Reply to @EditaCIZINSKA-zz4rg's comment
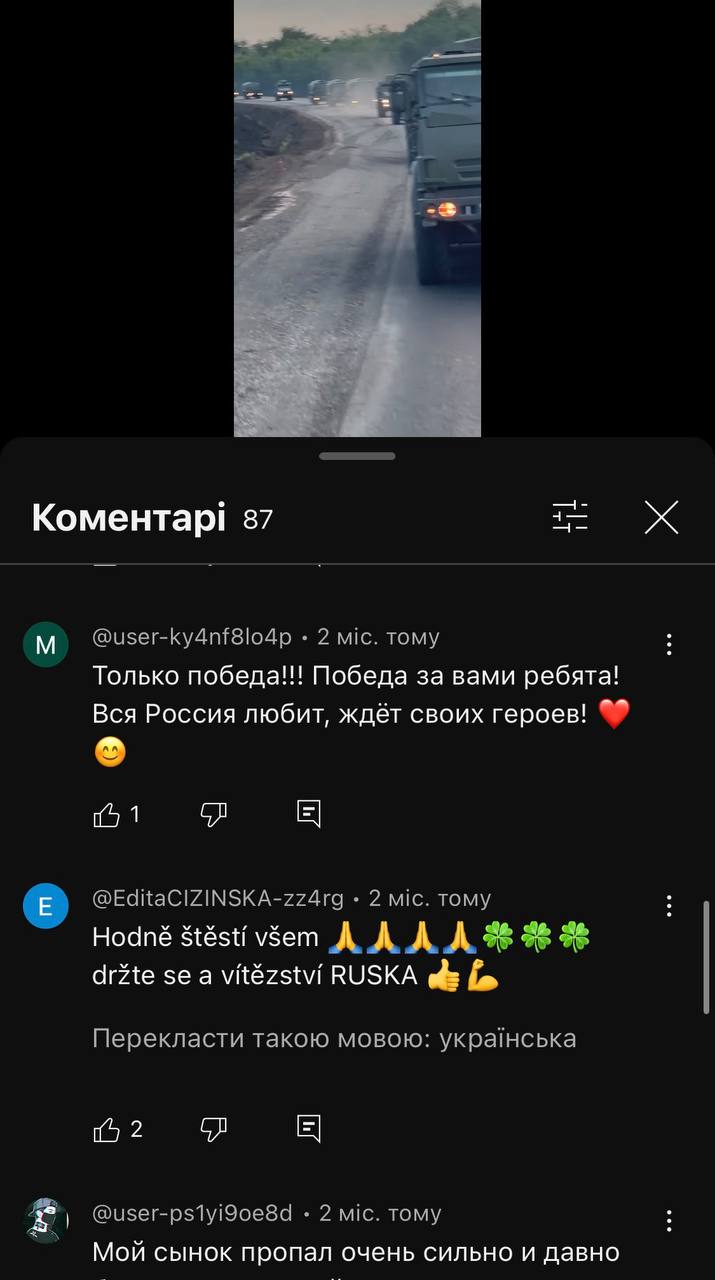715x1280 pixels. (309, 1129)
